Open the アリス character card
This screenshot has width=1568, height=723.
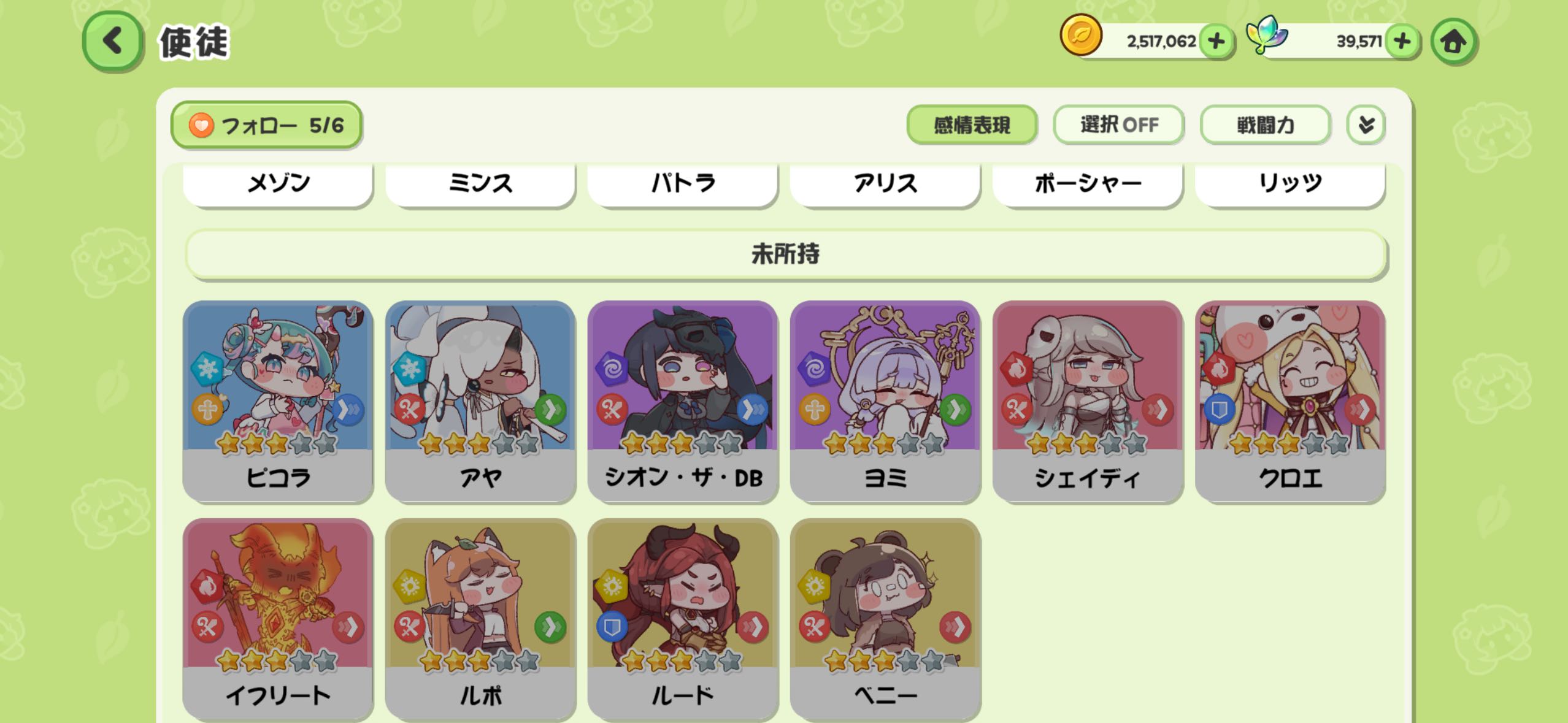(x=885, y=184)
